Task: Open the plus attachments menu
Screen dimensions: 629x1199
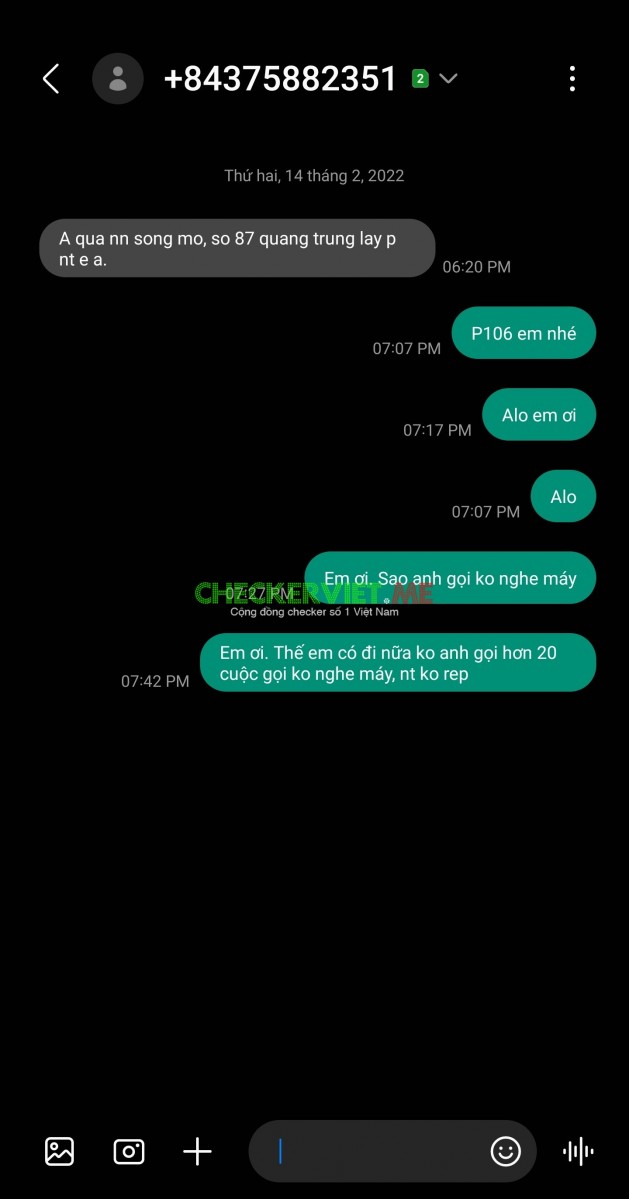Action: [197, 1151]
